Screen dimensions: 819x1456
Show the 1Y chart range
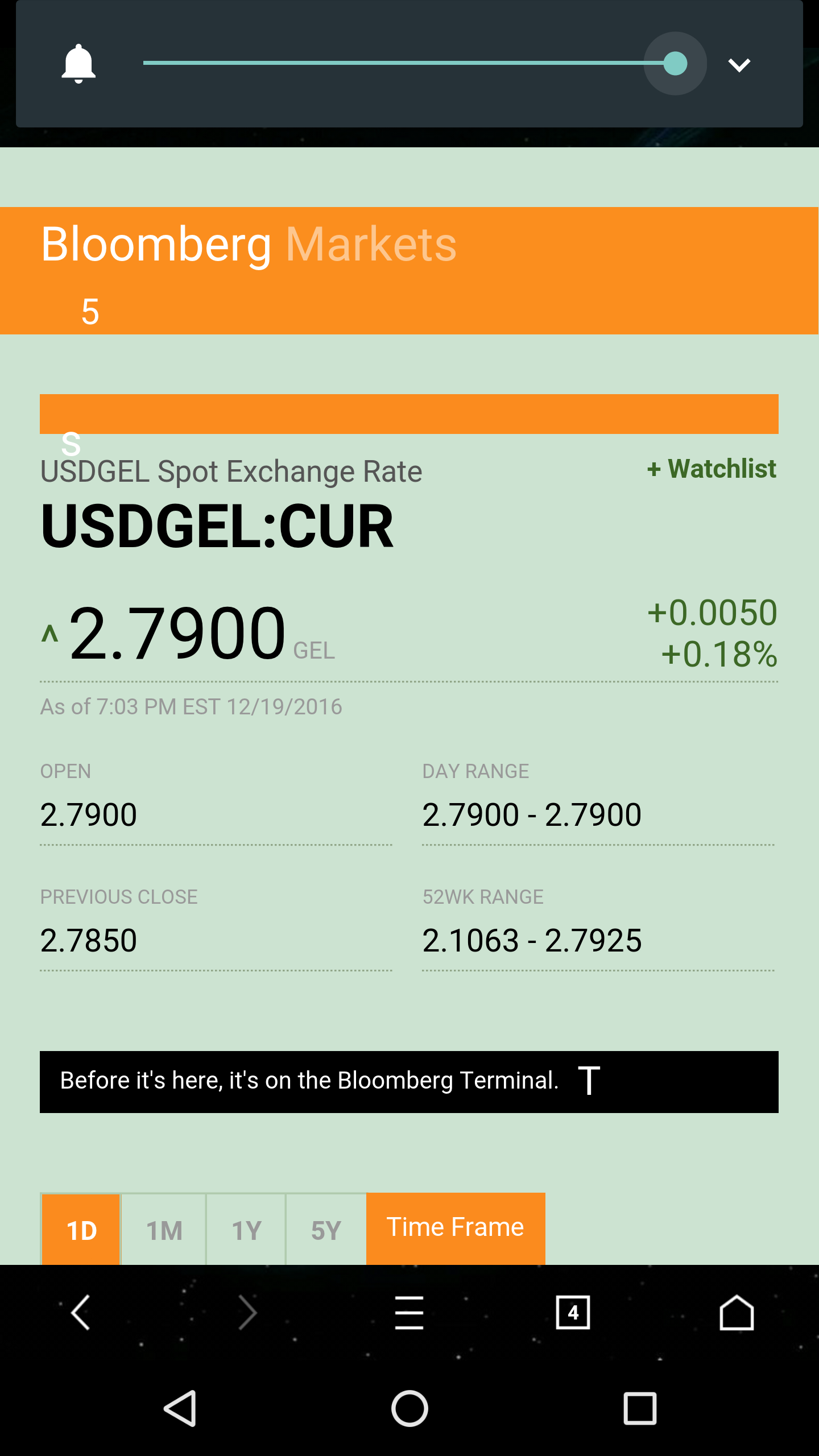click(246, 1230)
